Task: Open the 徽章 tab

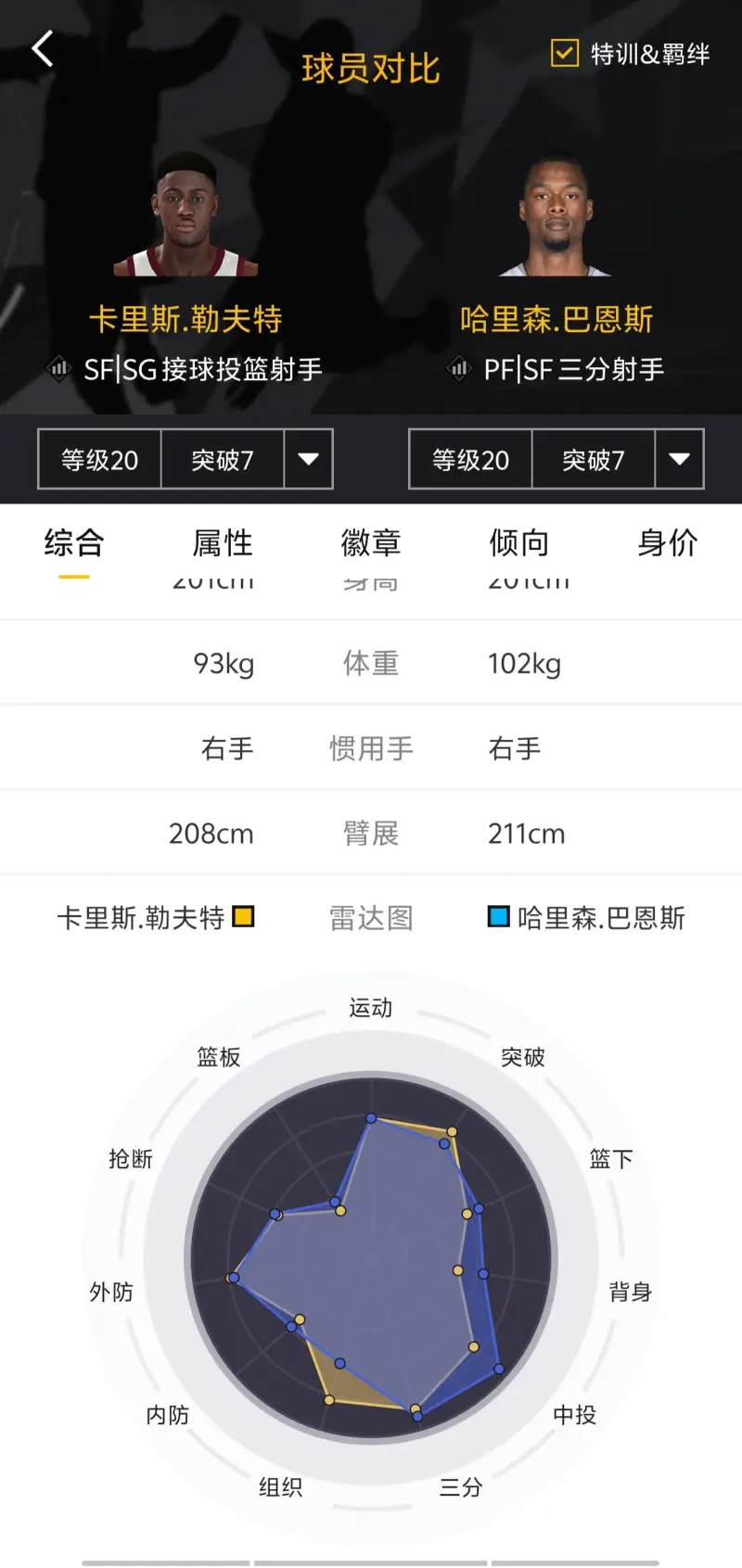Action: [370, 543]
